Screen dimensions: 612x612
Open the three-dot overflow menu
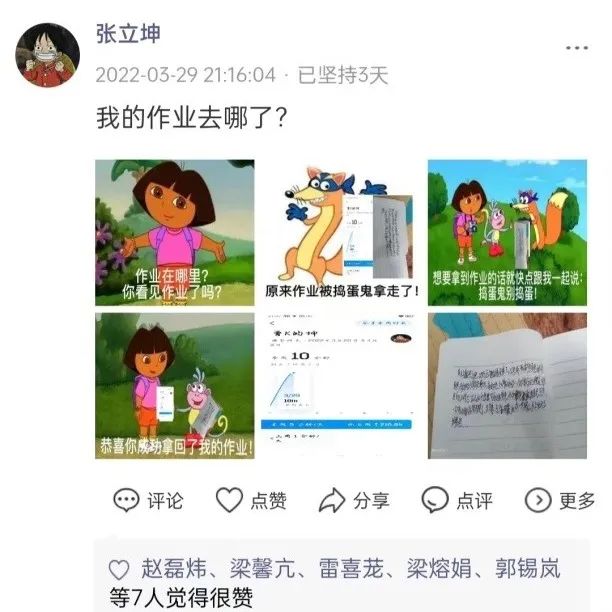point(577,48)
